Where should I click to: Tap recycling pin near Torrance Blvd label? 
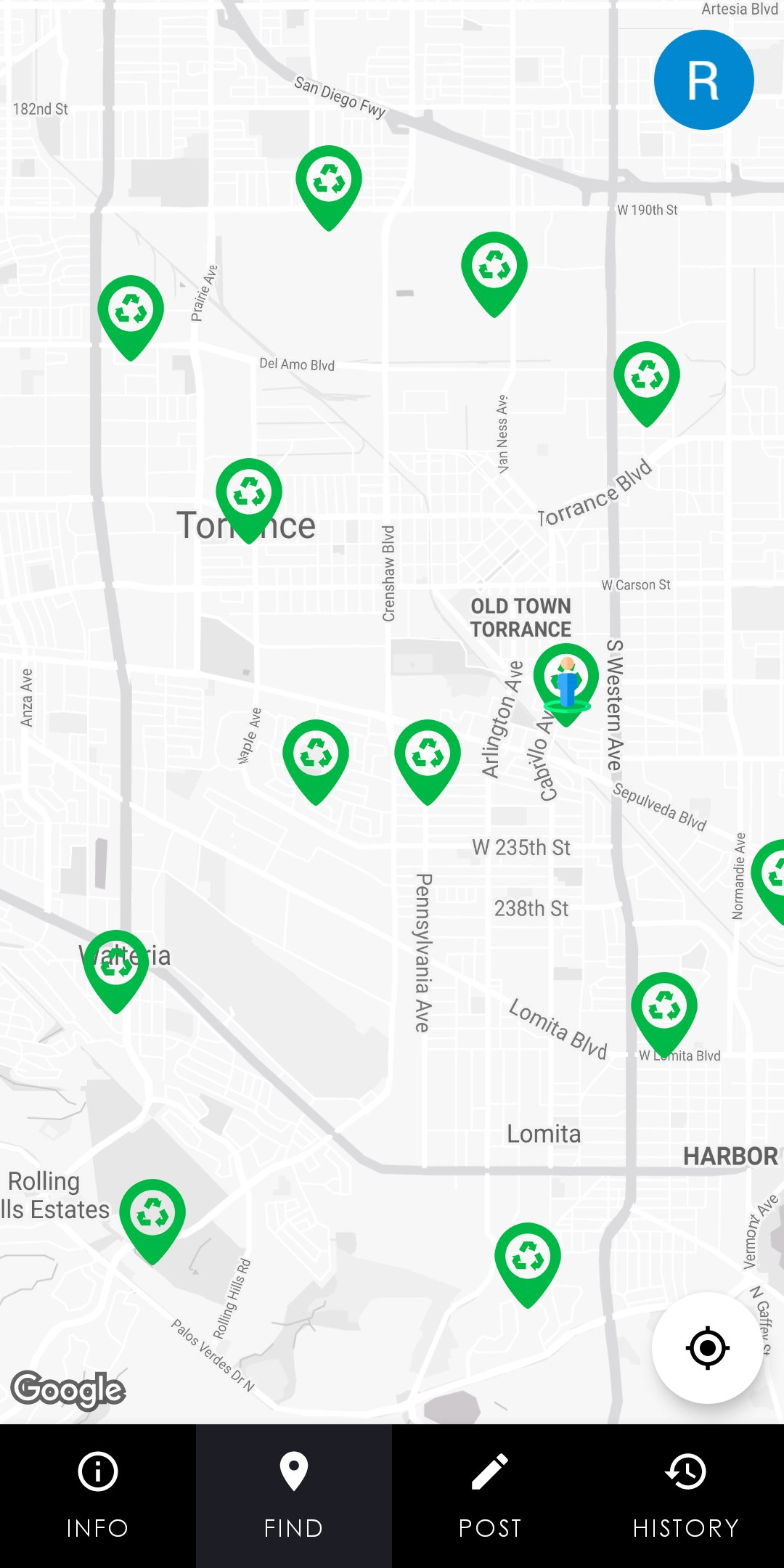[647, 383]
